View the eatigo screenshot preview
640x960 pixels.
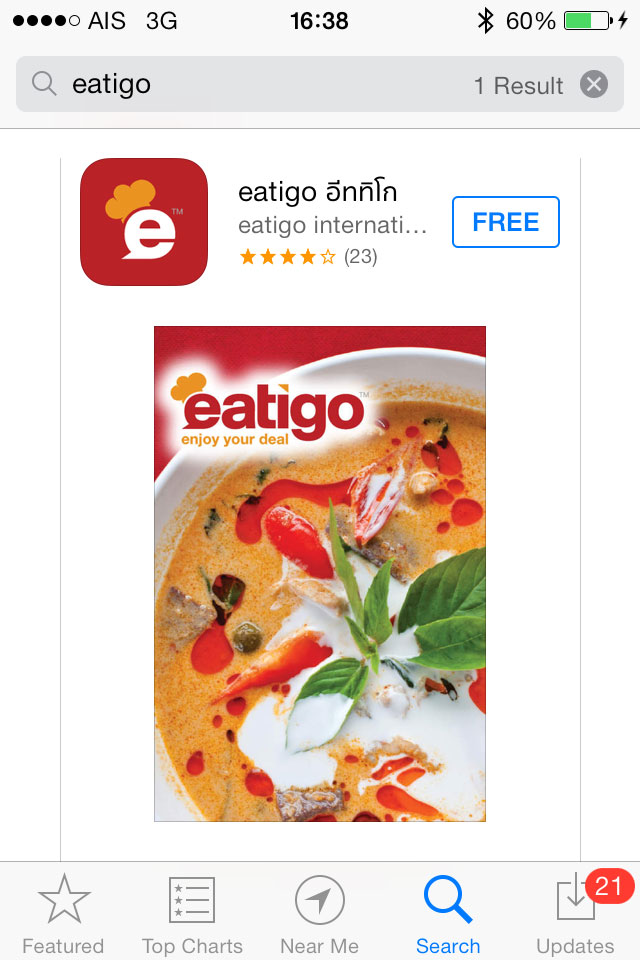(x=320, y=573)
